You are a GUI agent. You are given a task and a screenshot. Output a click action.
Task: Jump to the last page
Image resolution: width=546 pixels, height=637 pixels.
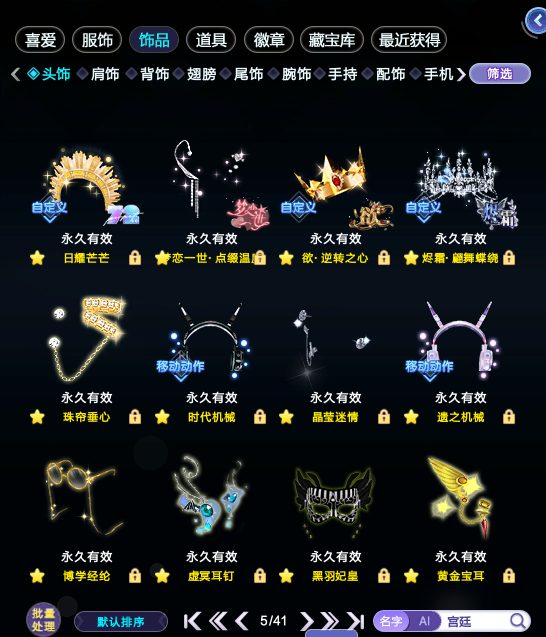[356, 621]
